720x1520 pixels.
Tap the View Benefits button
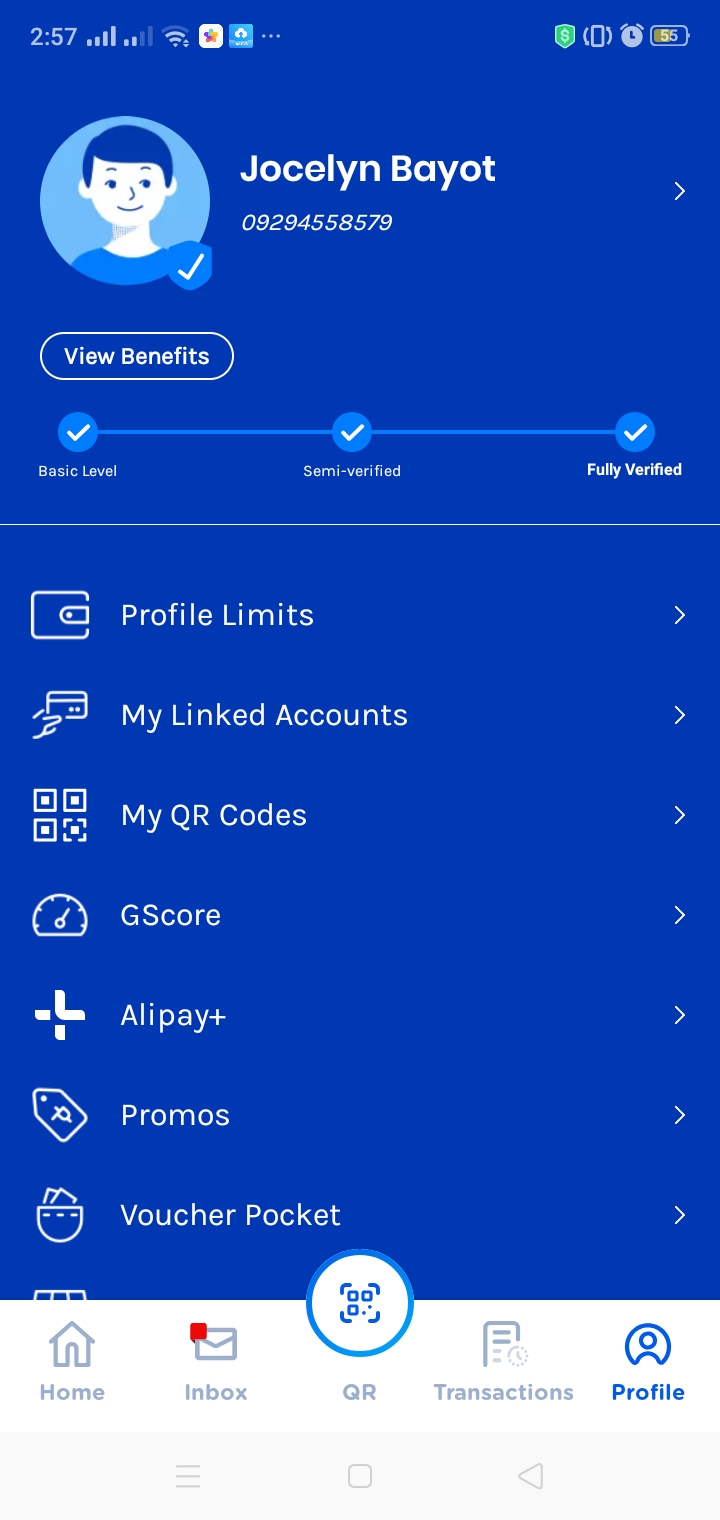click(x=137, y=356)
